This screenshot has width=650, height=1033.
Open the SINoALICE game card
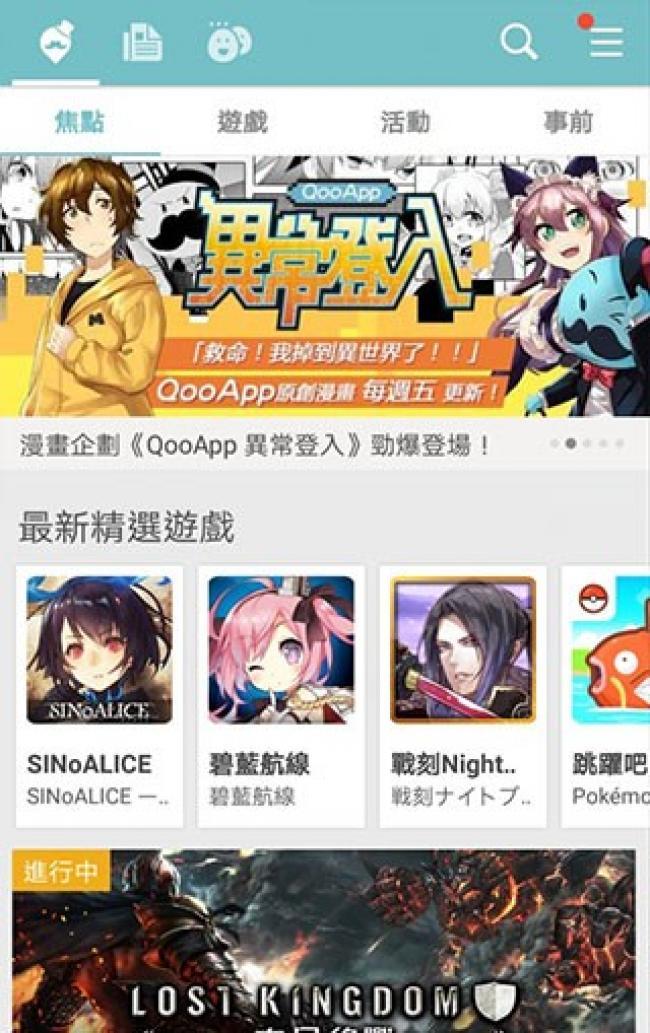99,695
